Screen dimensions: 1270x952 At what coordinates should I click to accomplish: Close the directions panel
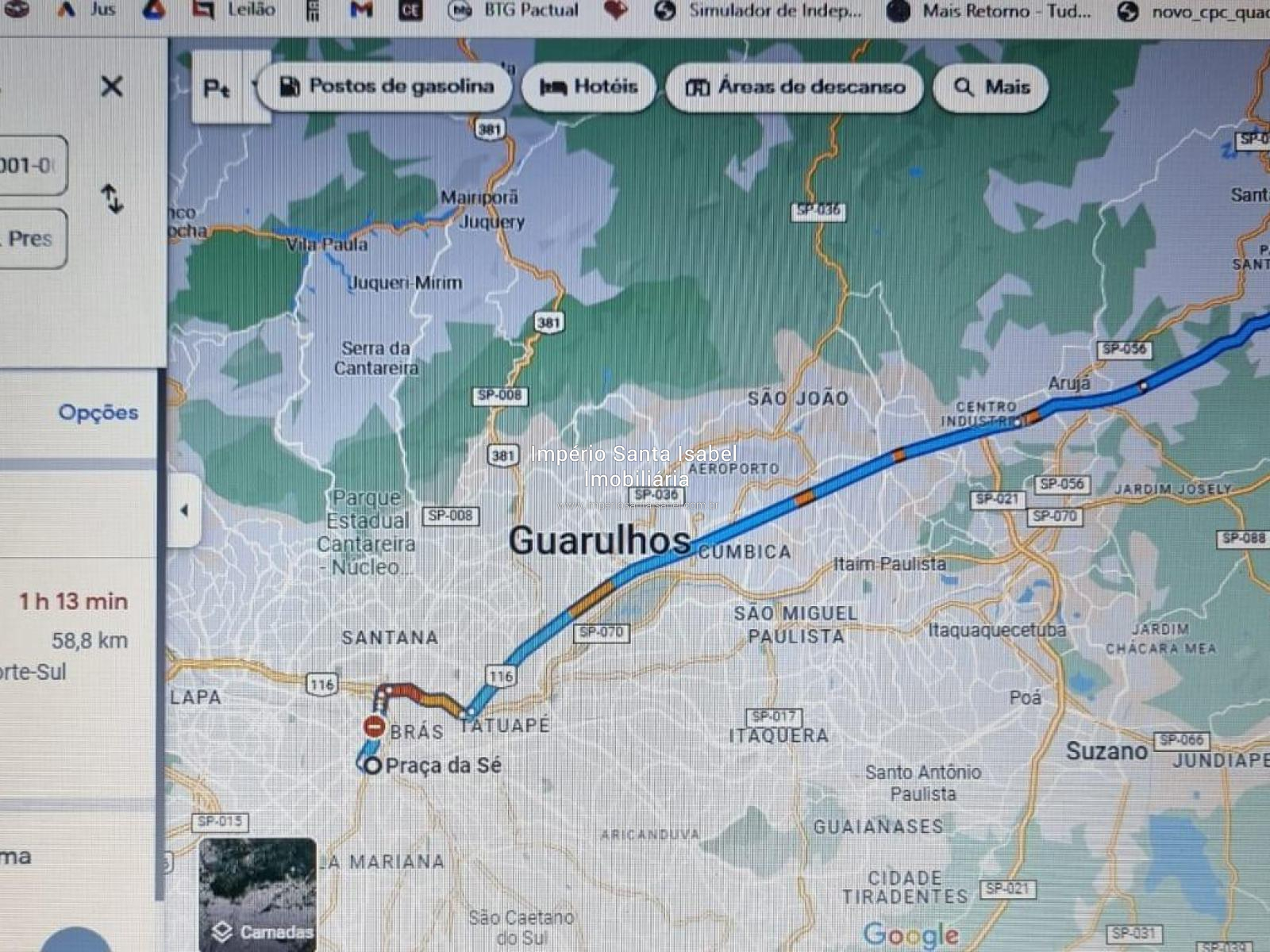coord(112,86)
